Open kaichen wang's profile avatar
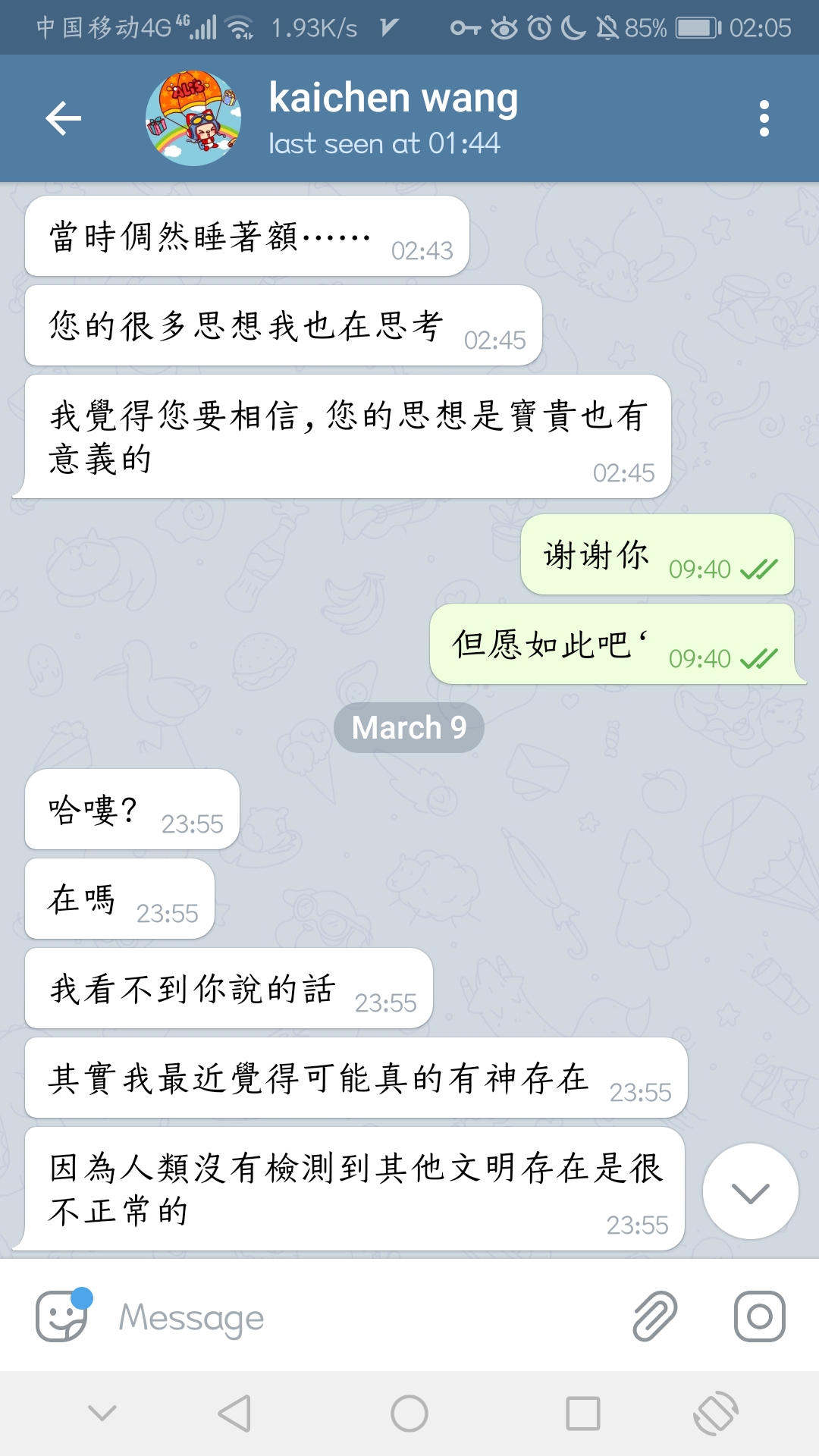 193,118
